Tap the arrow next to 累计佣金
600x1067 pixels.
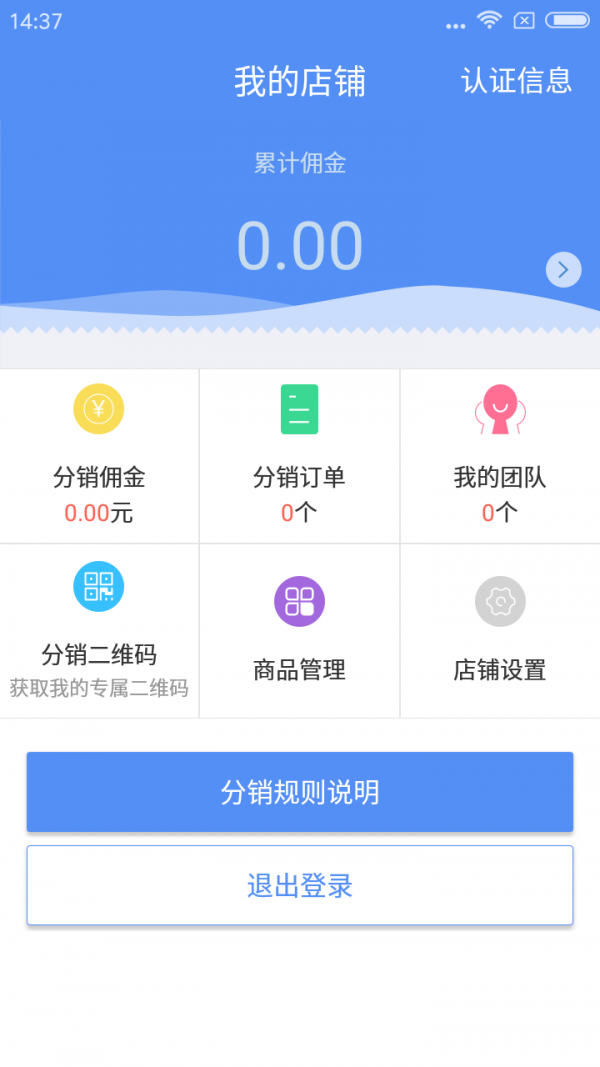click(563, 270)
